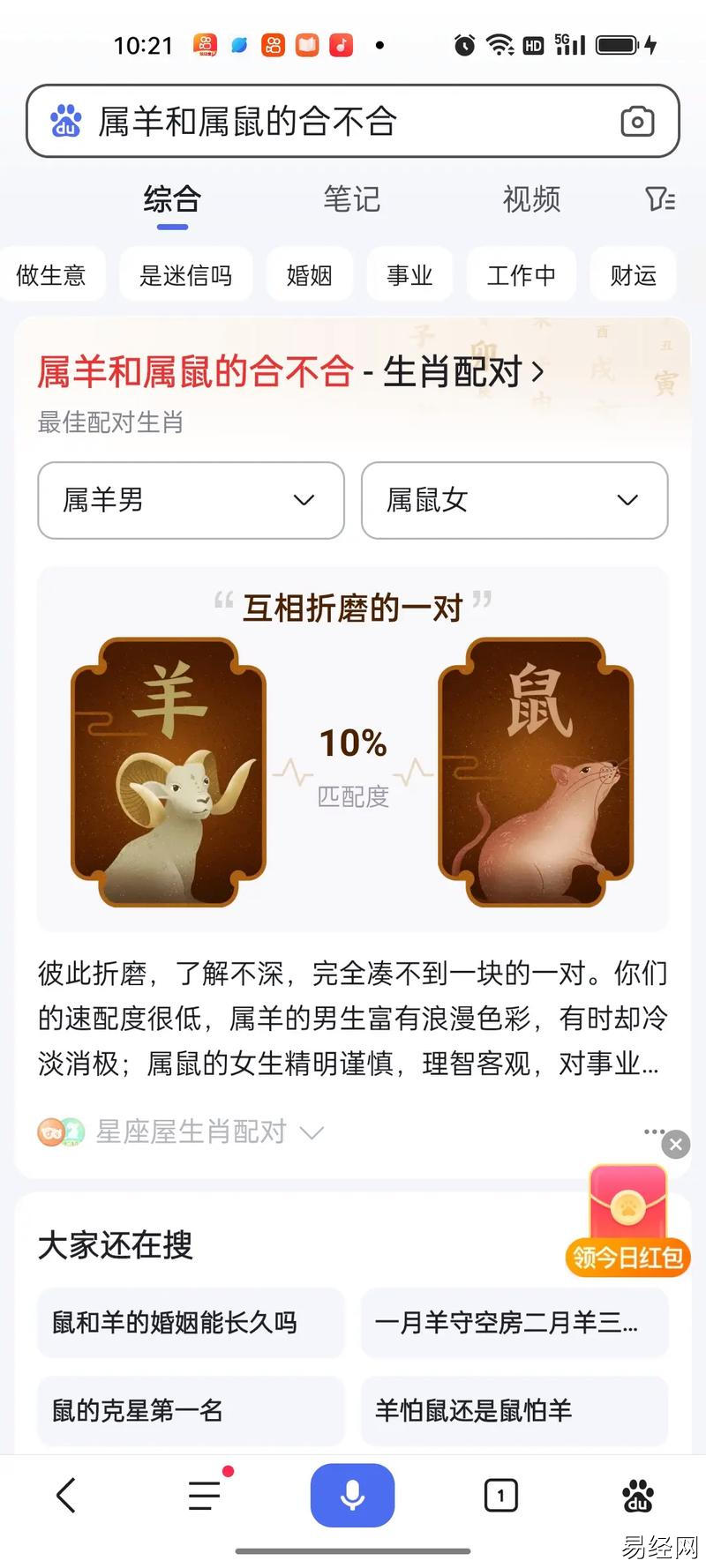This screenshot has height=1568, width=706.
Task: Select the 是迷信吗 chip
Action: tap(185, 275)
